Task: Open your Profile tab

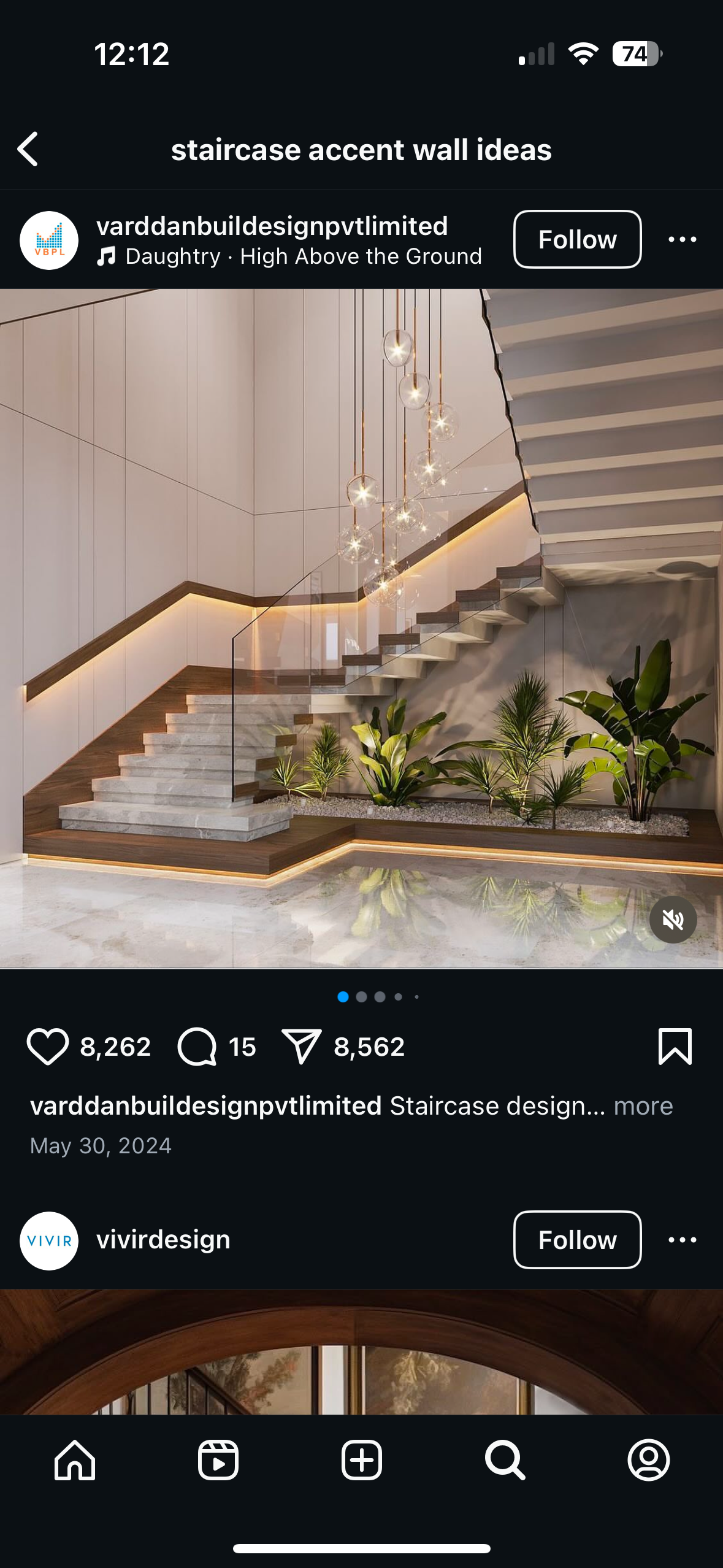Action: 648,1460
